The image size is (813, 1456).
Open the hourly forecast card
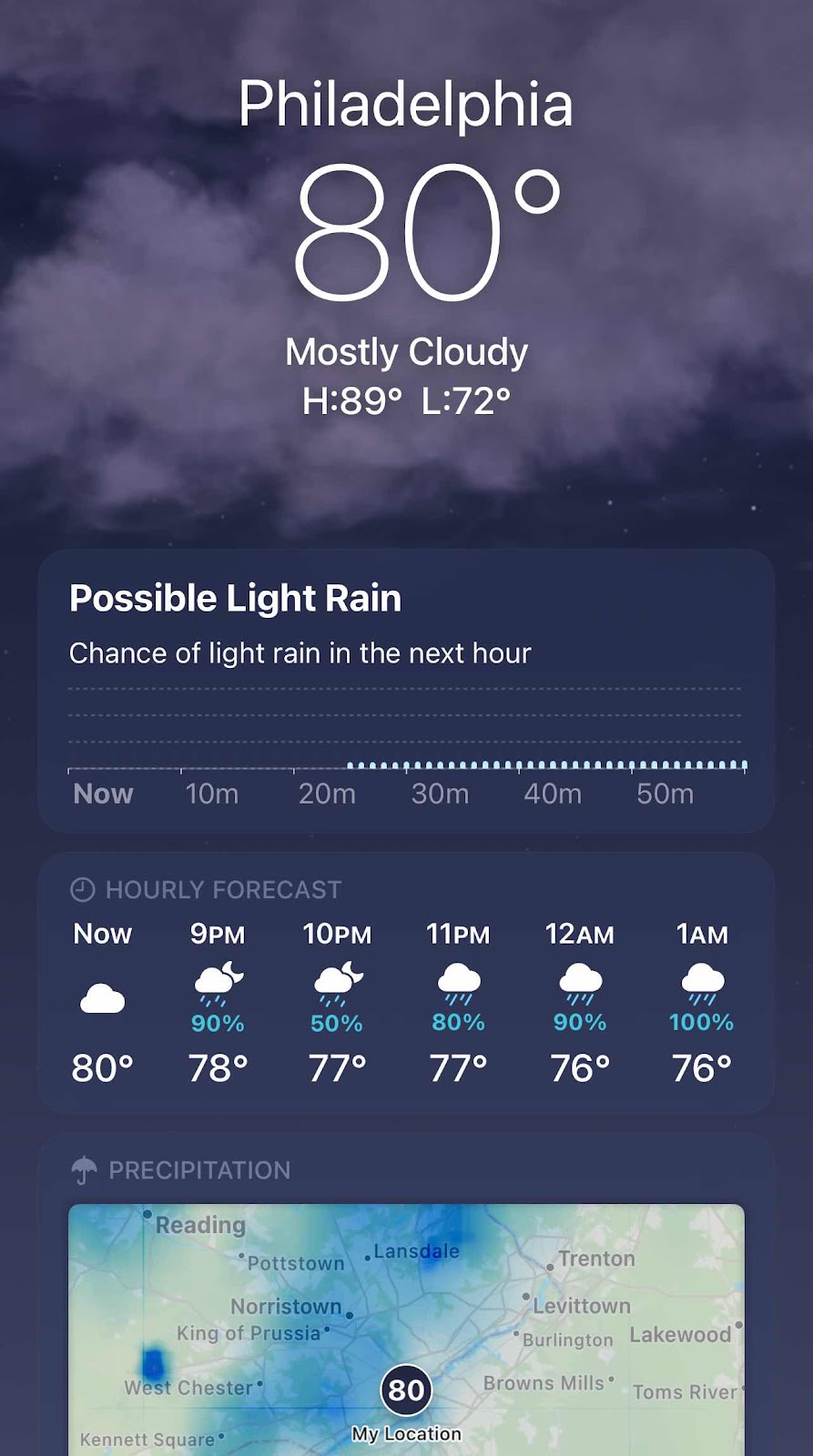406,983
